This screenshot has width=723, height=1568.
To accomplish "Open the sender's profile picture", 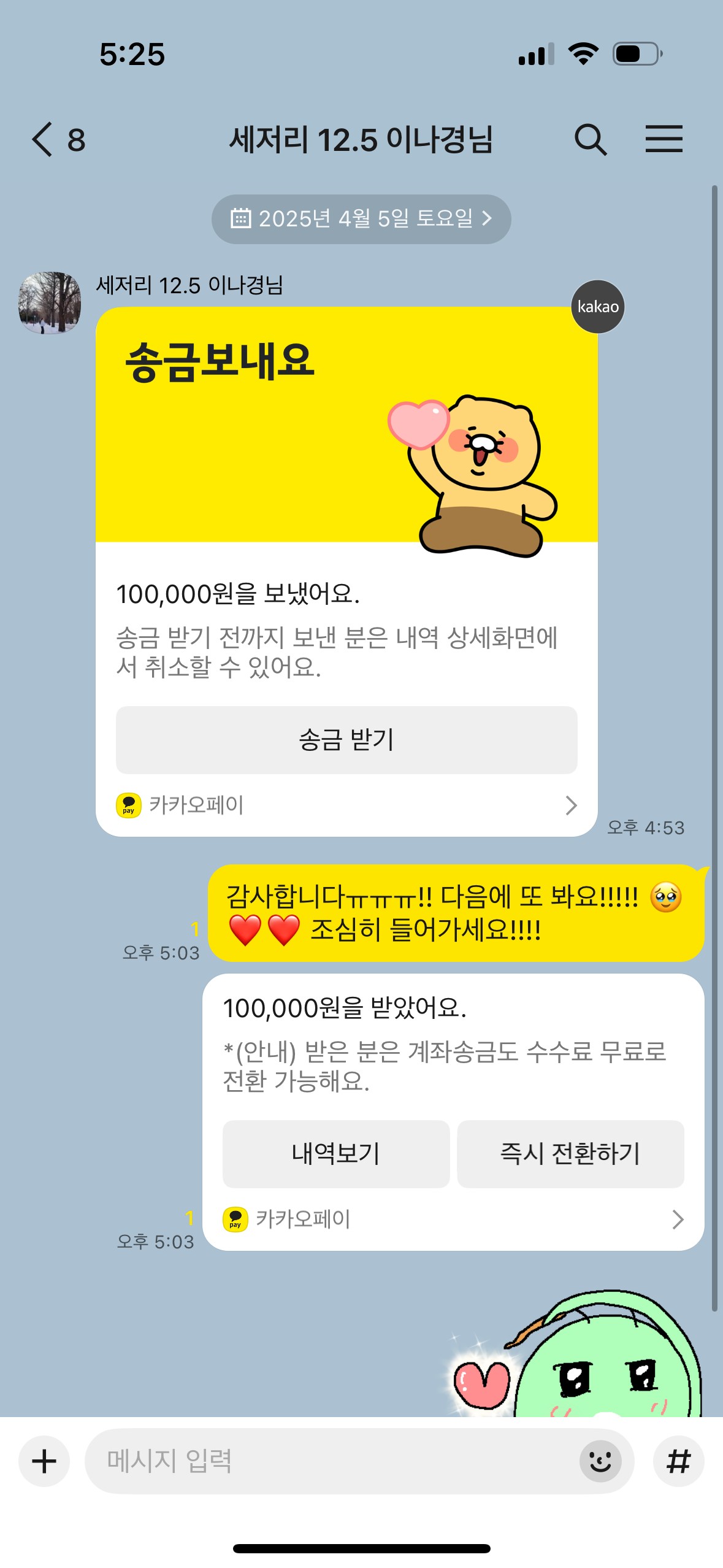I will click(50, 302).
